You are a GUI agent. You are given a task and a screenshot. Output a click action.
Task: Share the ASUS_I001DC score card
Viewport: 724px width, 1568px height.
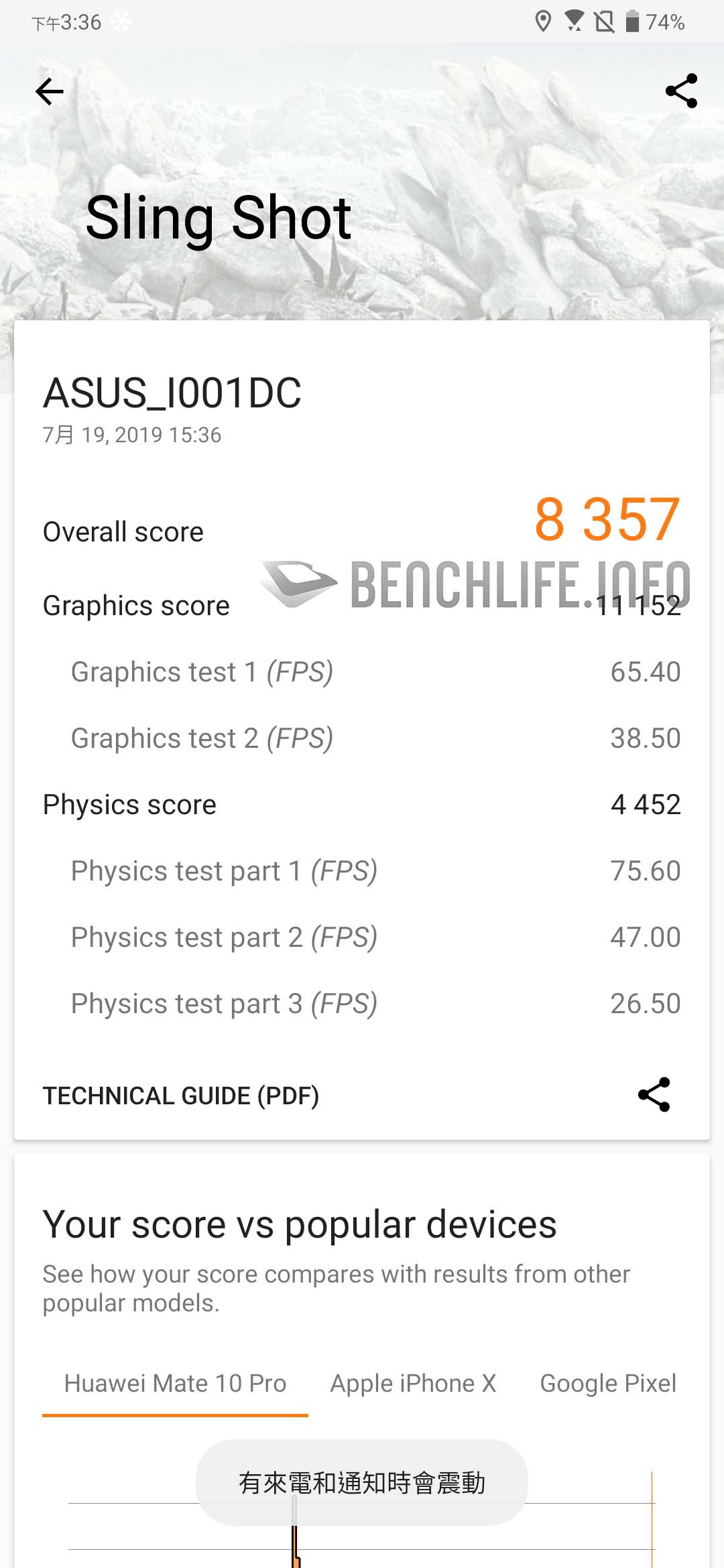pos(654,1095)
